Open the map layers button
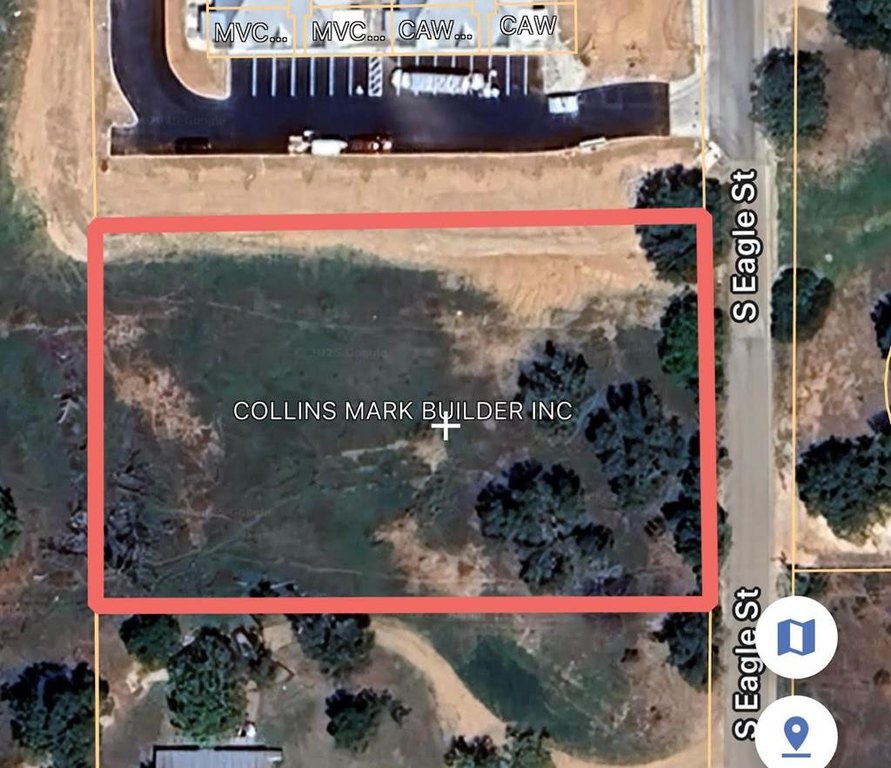Viewport: 891px width, 768px height. coord(796,637)
